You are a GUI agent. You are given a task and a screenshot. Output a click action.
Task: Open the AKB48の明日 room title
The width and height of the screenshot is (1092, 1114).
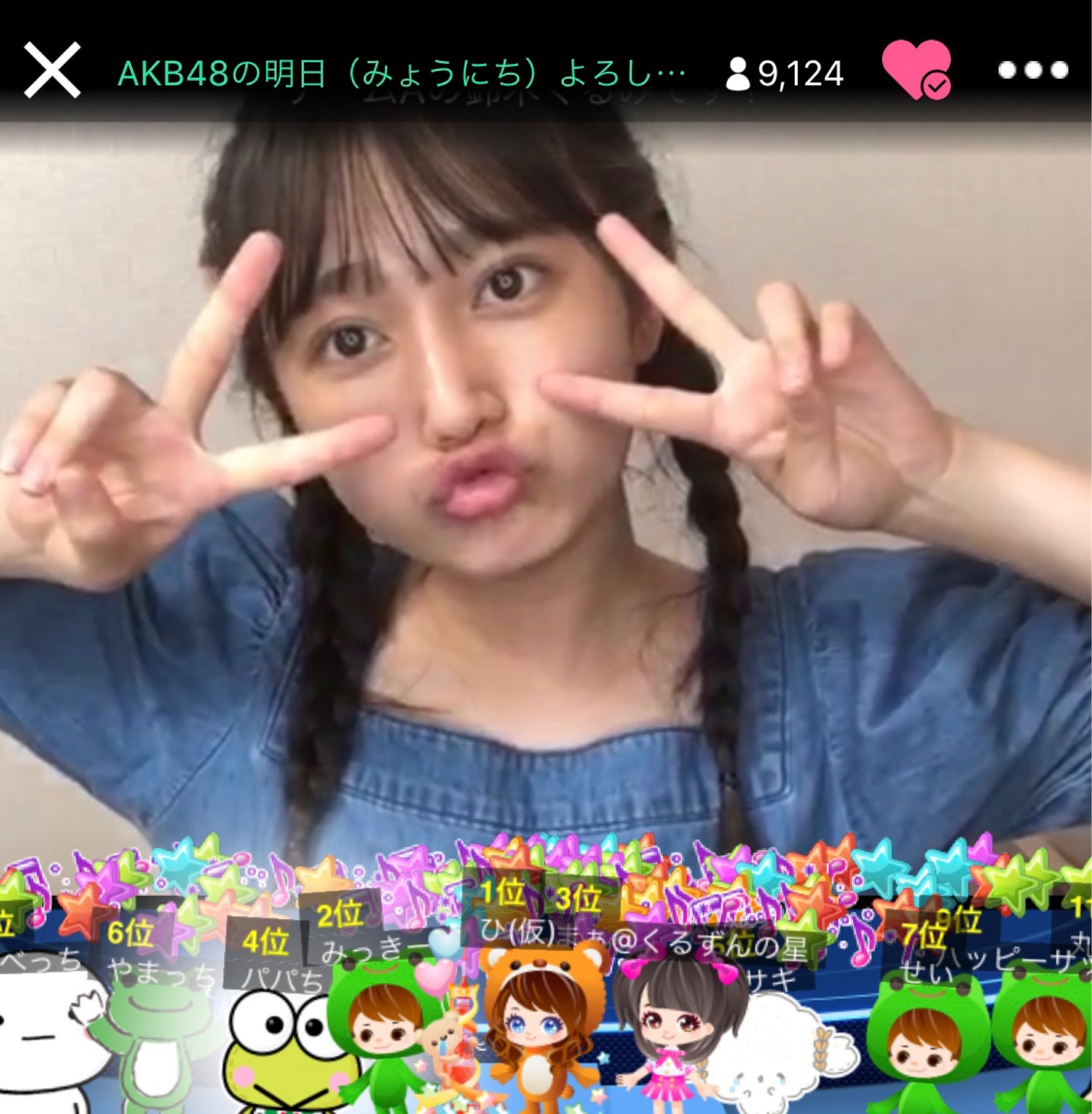(x=402, y=74)
